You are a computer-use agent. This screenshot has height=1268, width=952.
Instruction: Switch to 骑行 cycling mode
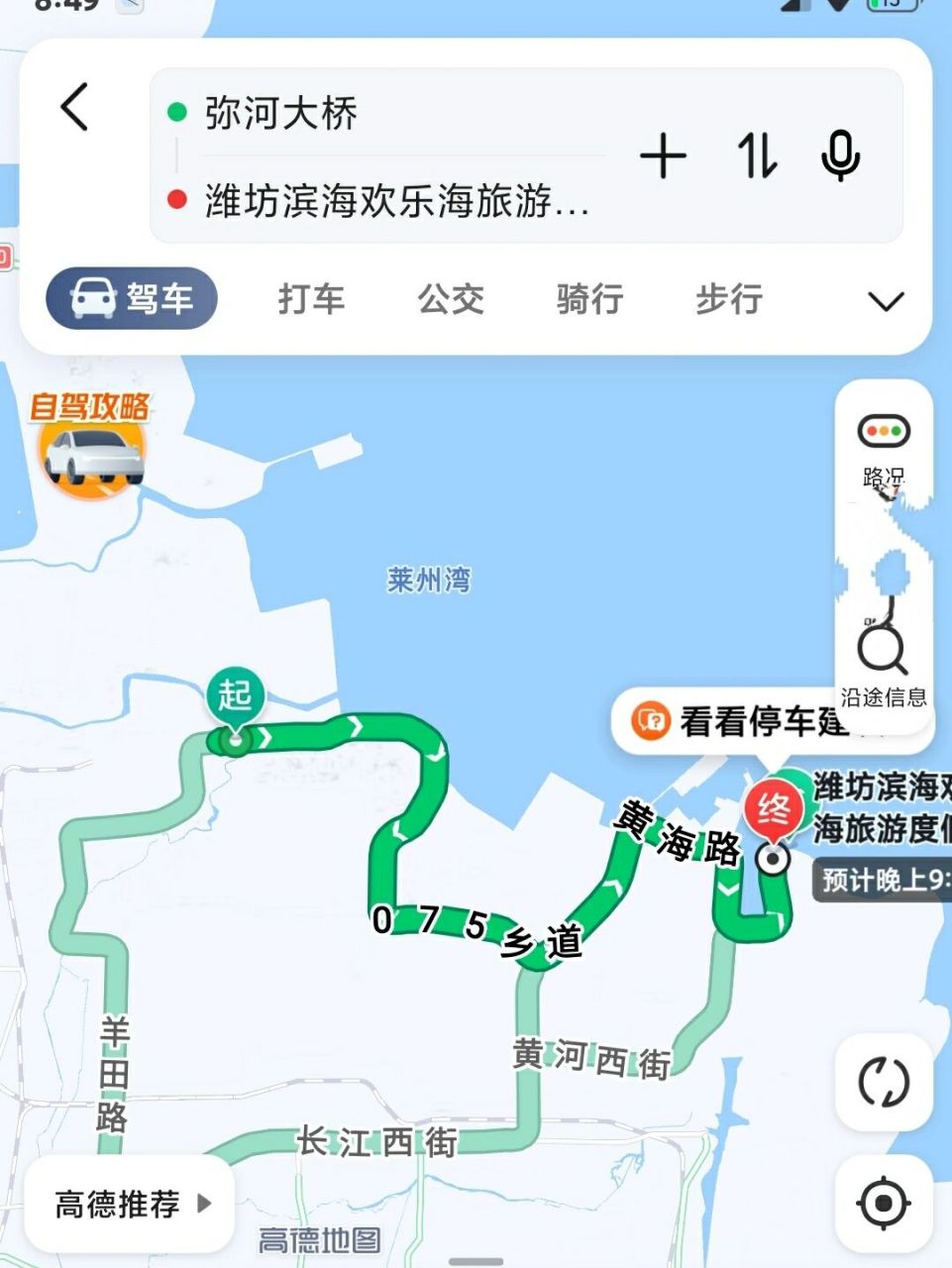click(589, 299)
